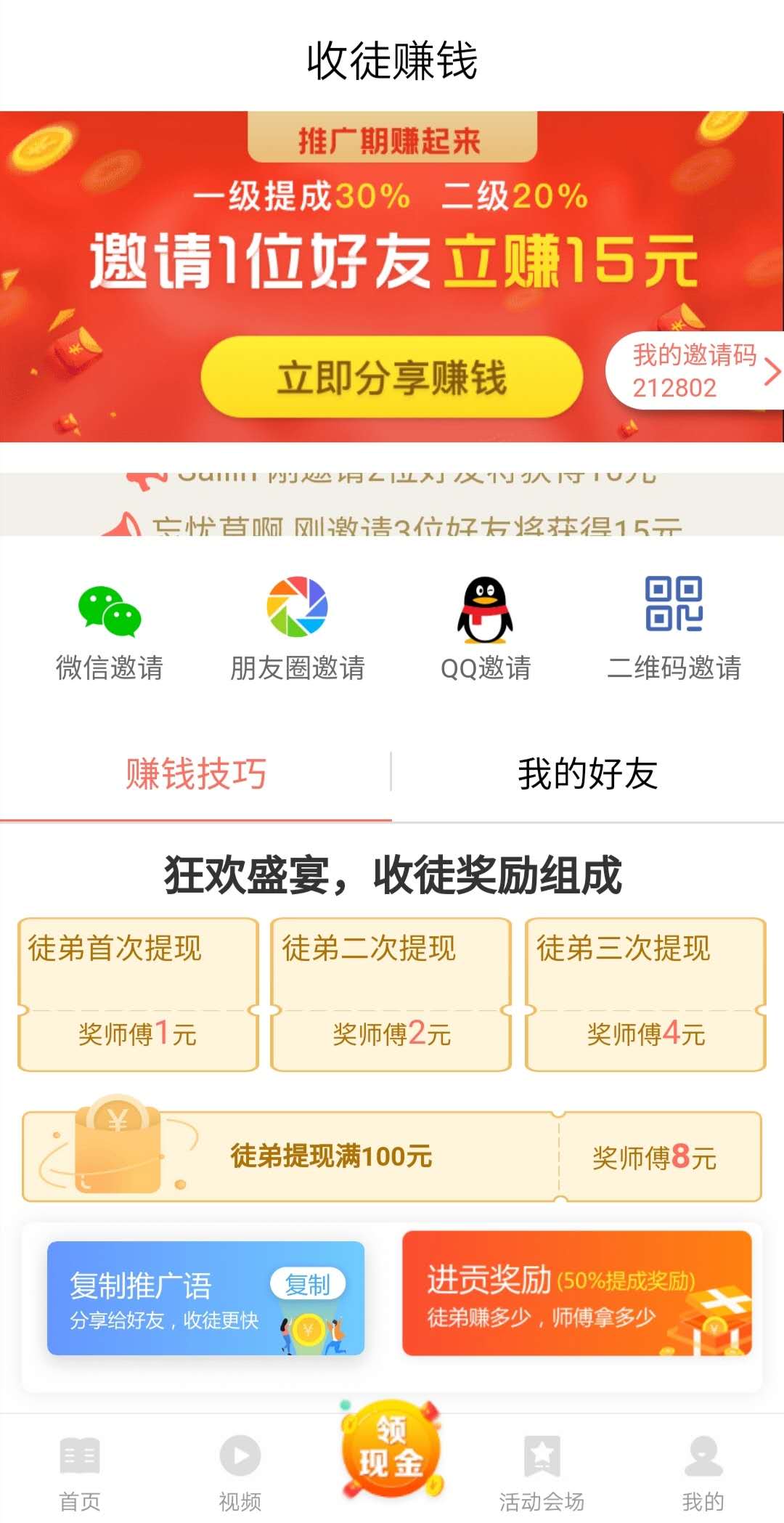Open 我的邀请码 212802
Viewport: 784px width, 1523px height.
pyautogui.click(x=695, y=371)
